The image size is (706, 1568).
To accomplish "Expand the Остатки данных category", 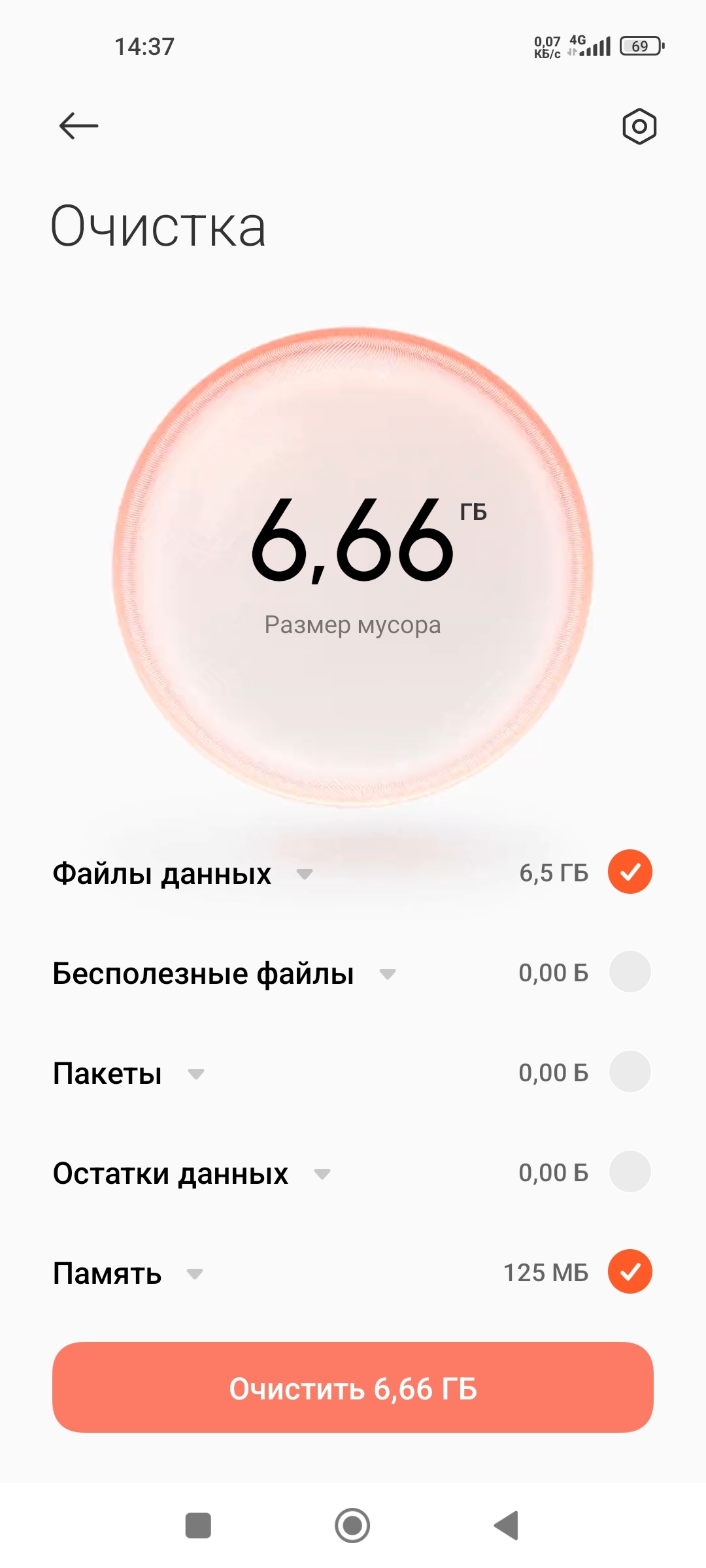I will pos(322,1174).
